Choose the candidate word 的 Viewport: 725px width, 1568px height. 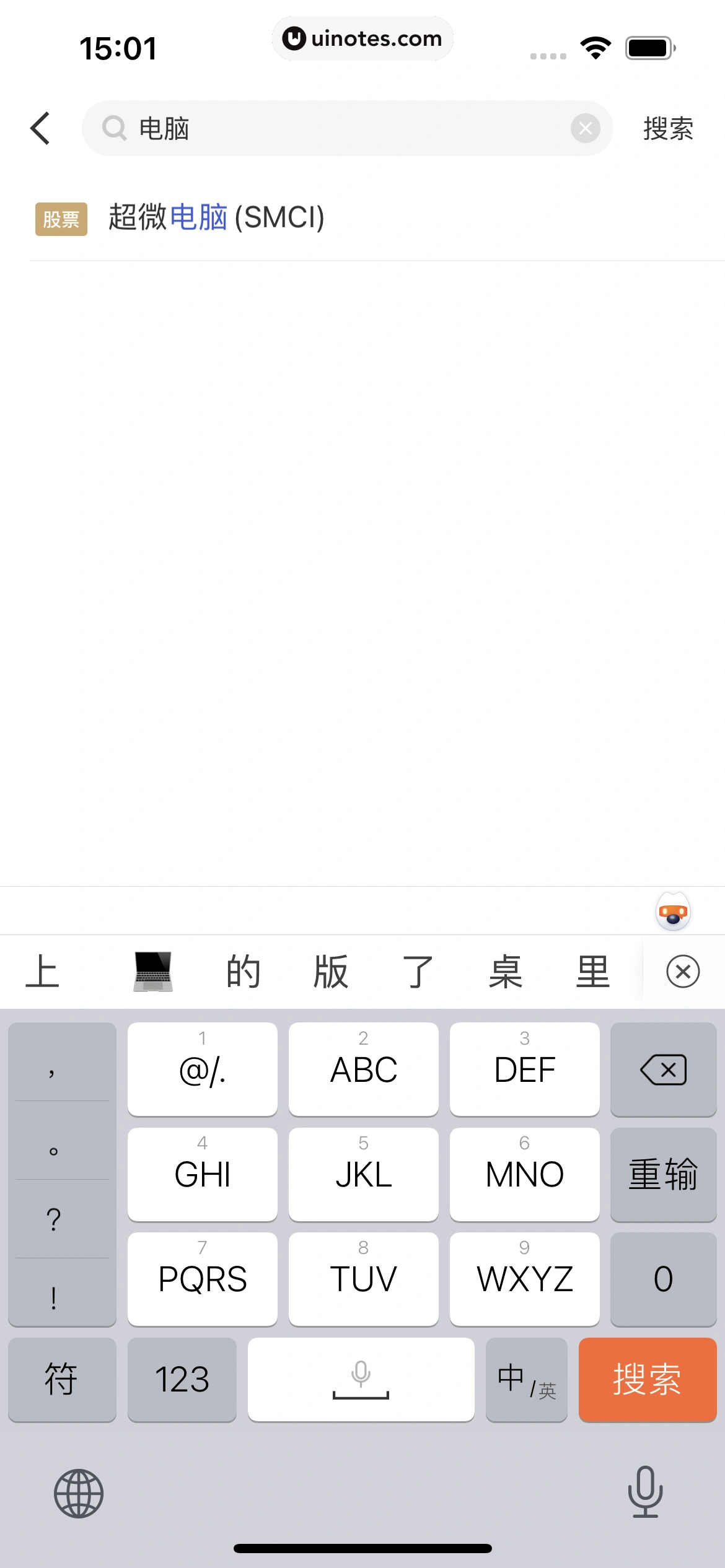(x=243, y=971)
